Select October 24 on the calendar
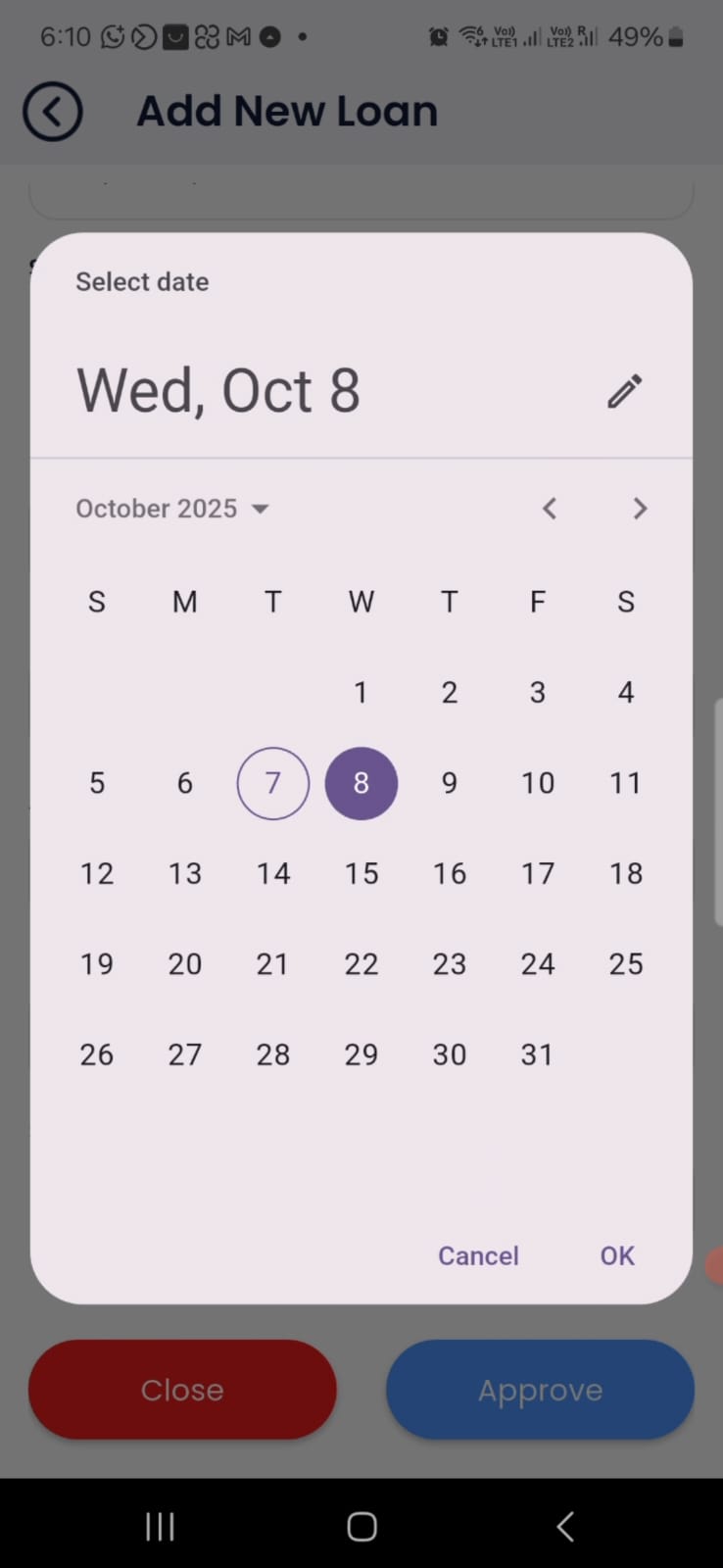Screen dimensions: 723x1568 pos(537,964)
